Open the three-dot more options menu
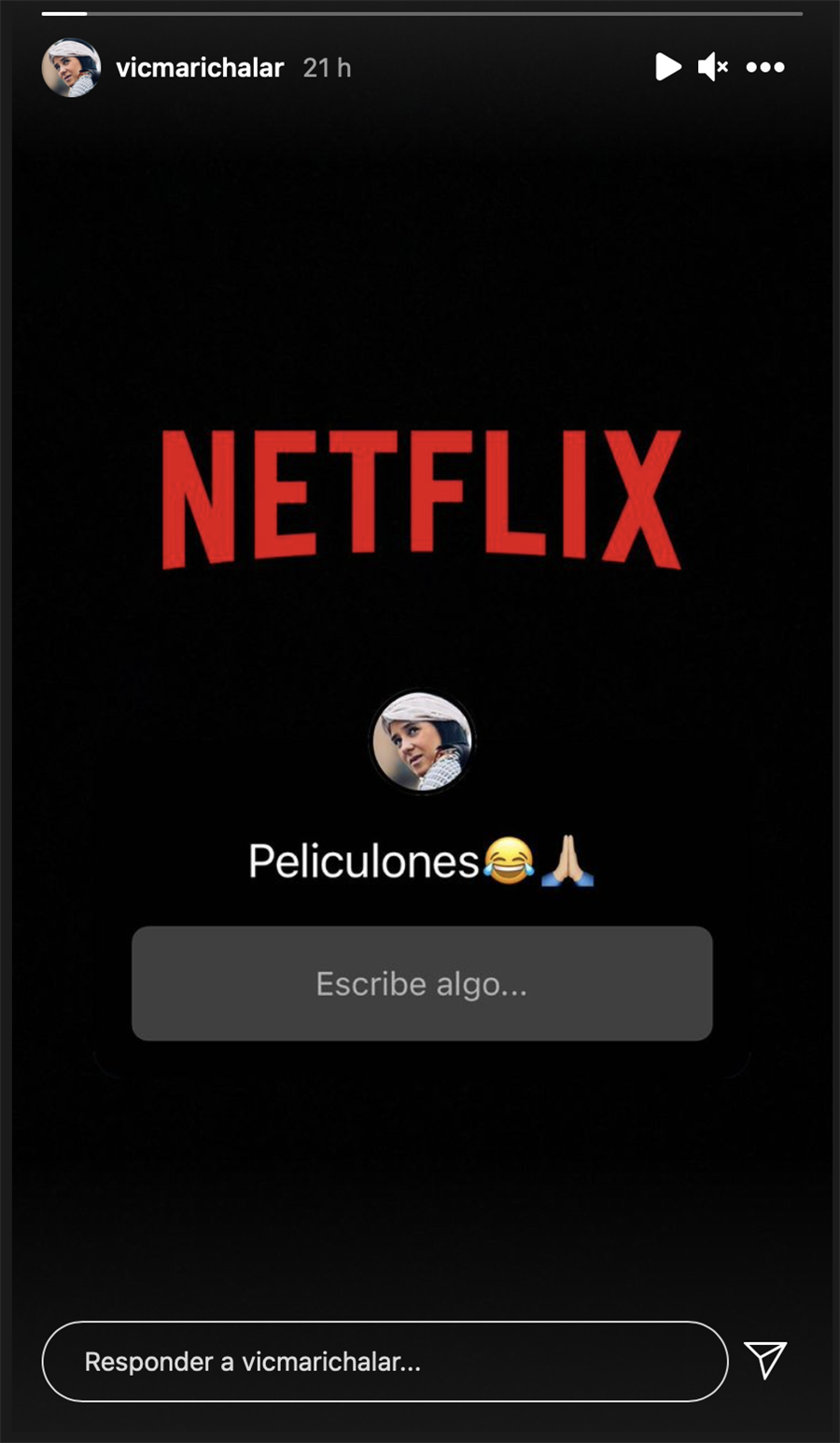The width and height of the screenshot is (840, 1443). pyautogui.click(x=765, y=67)
